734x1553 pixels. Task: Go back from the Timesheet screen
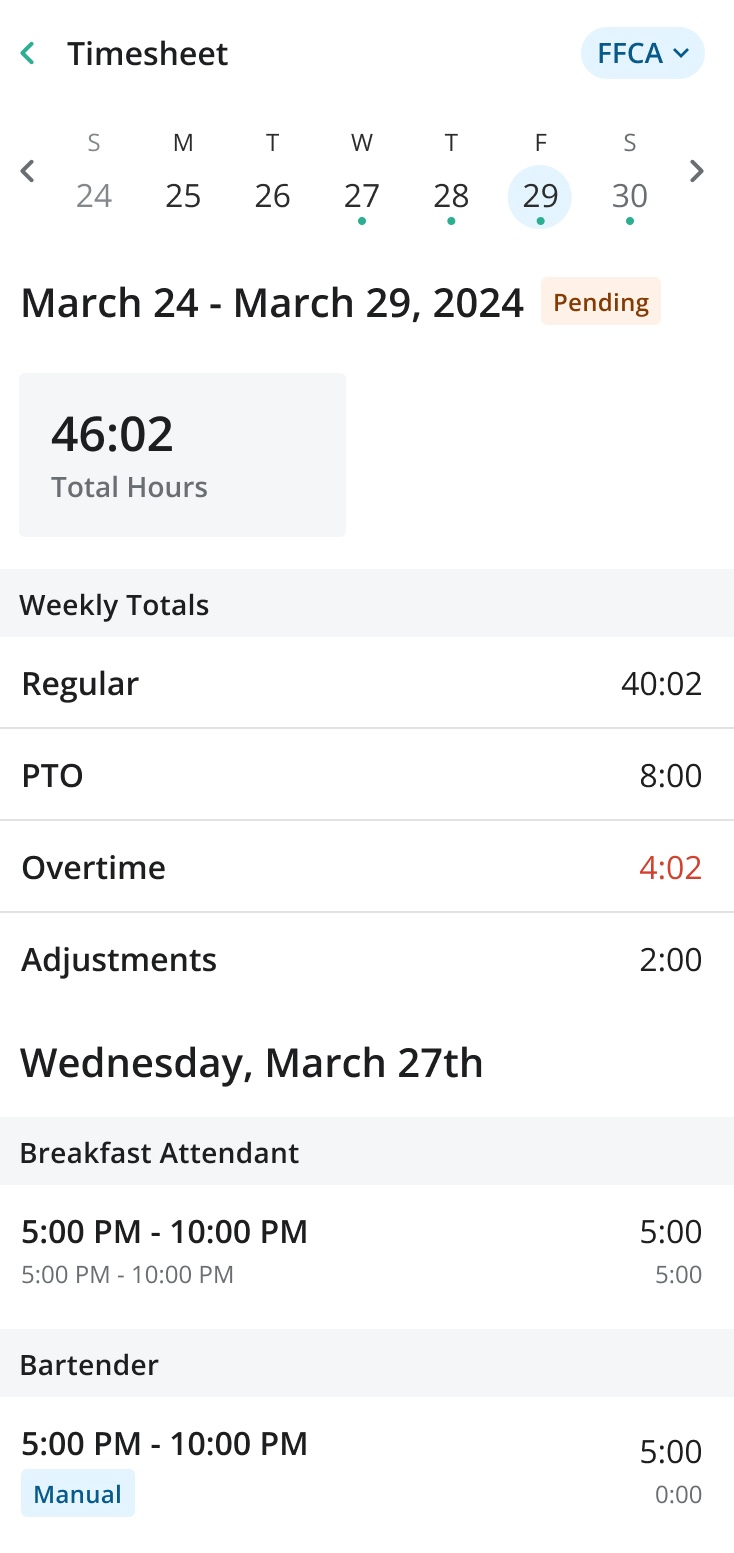point(28,53)
